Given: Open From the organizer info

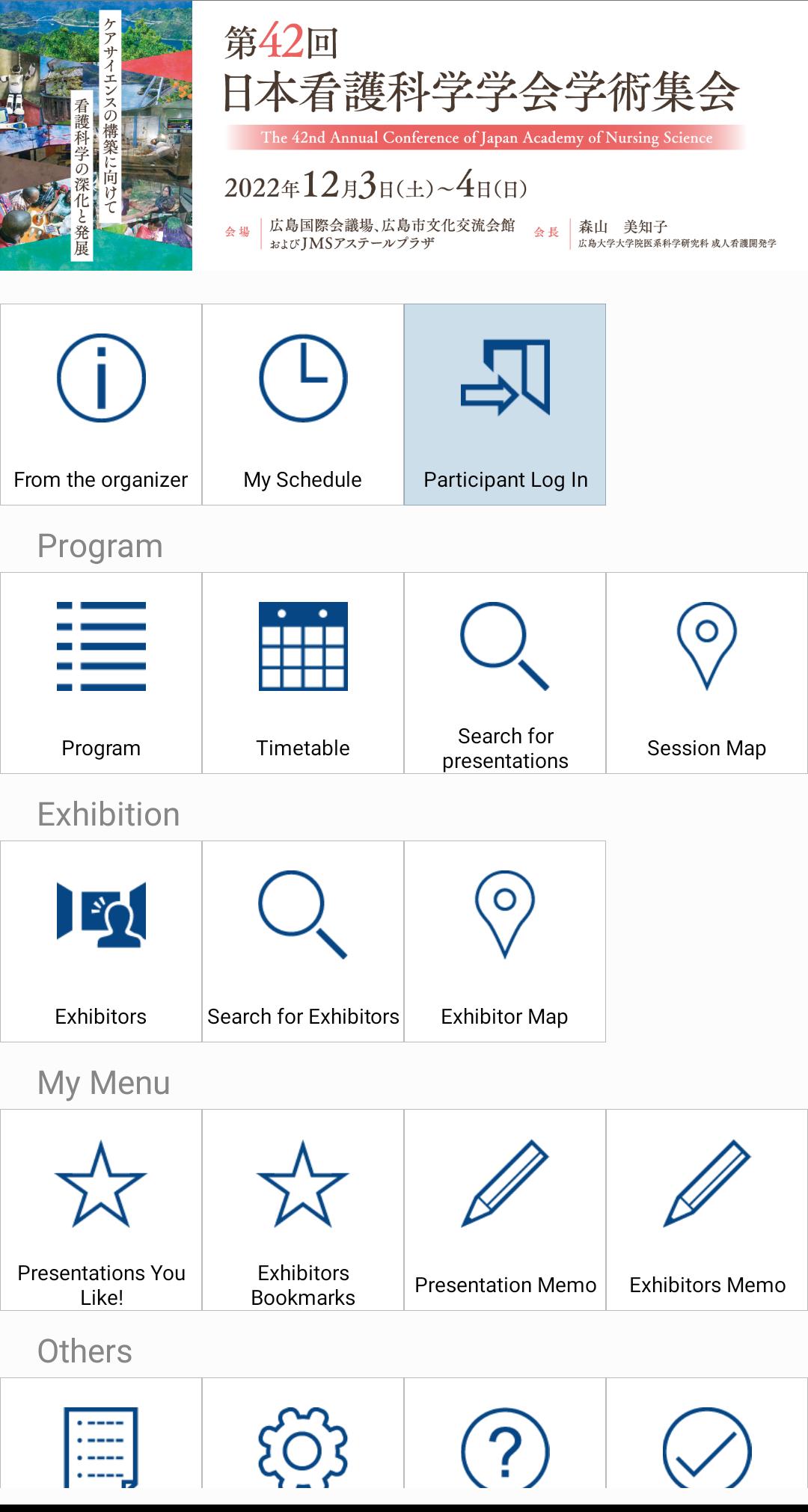Looking at the screenshot, I should point(101,405).
